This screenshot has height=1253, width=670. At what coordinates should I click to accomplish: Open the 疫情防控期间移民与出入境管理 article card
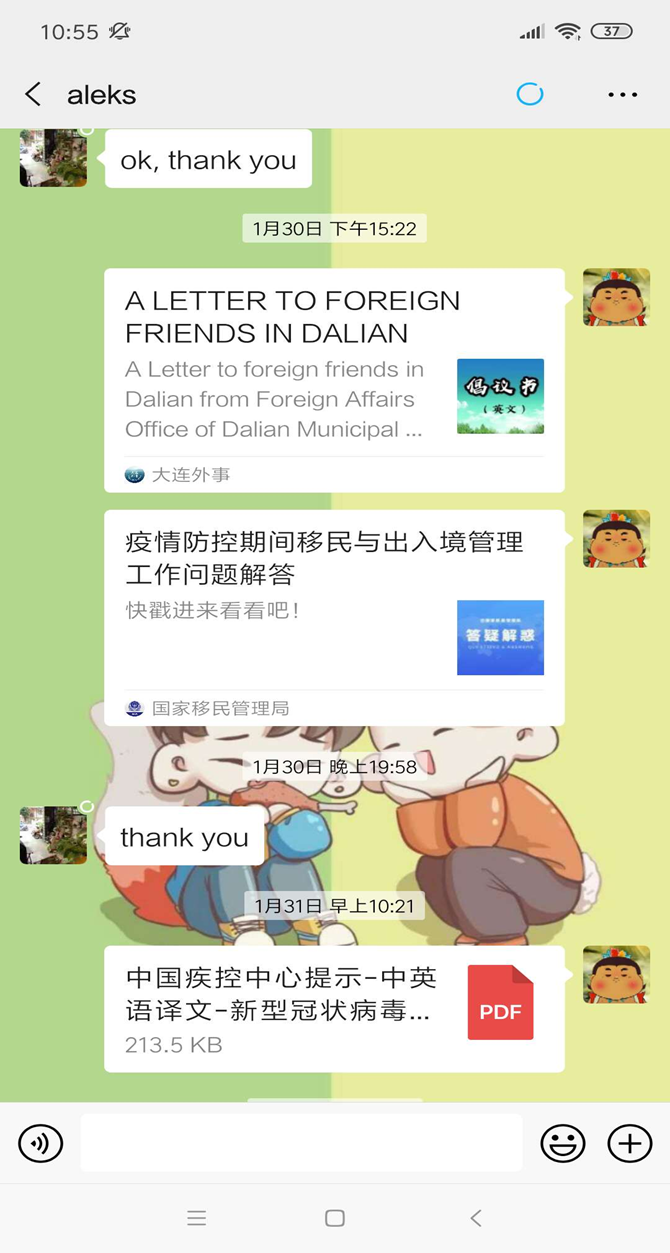tap(334, 617)
